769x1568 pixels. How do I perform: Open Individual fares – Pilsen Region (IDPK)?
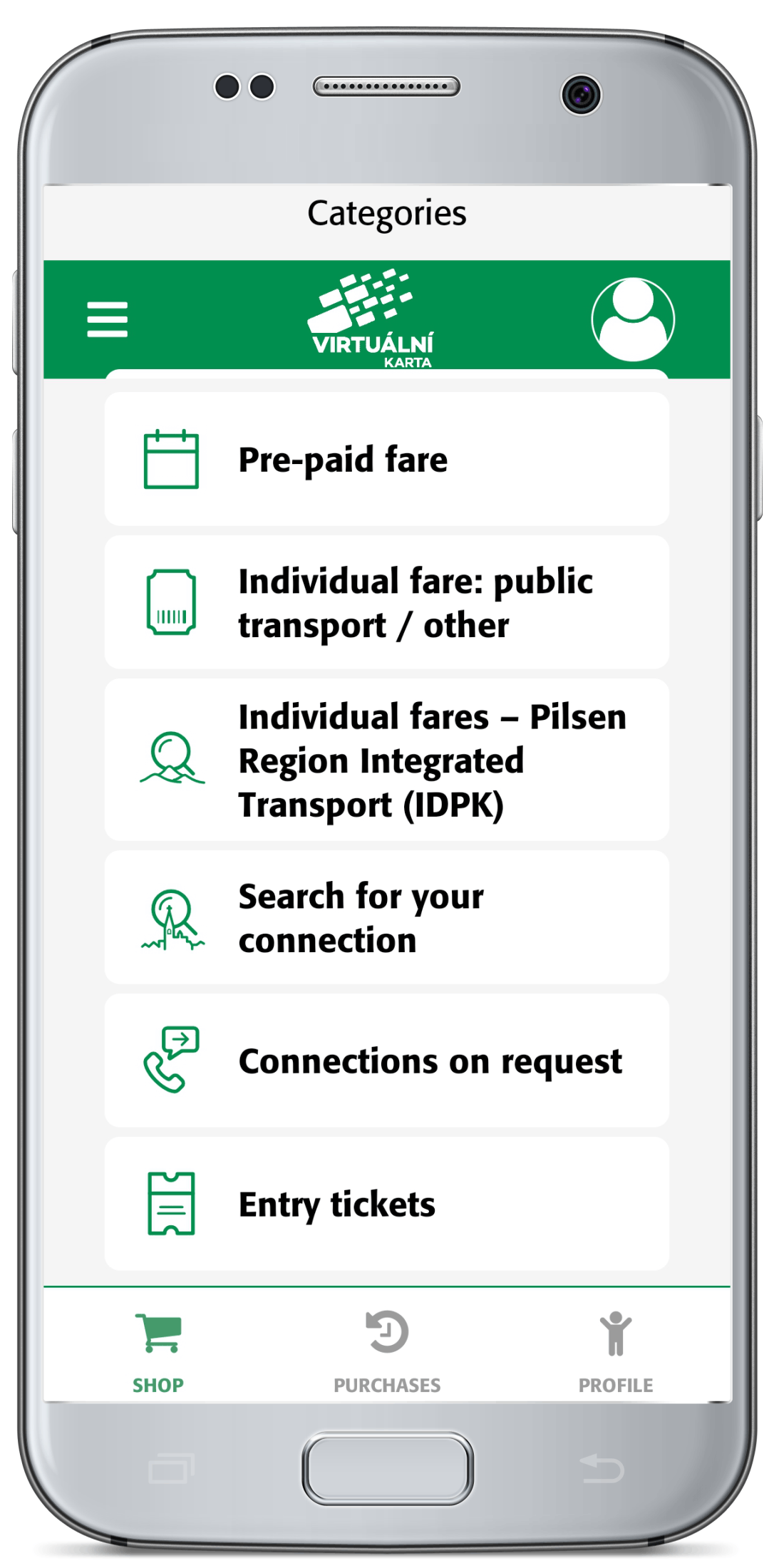pos(386,760)
